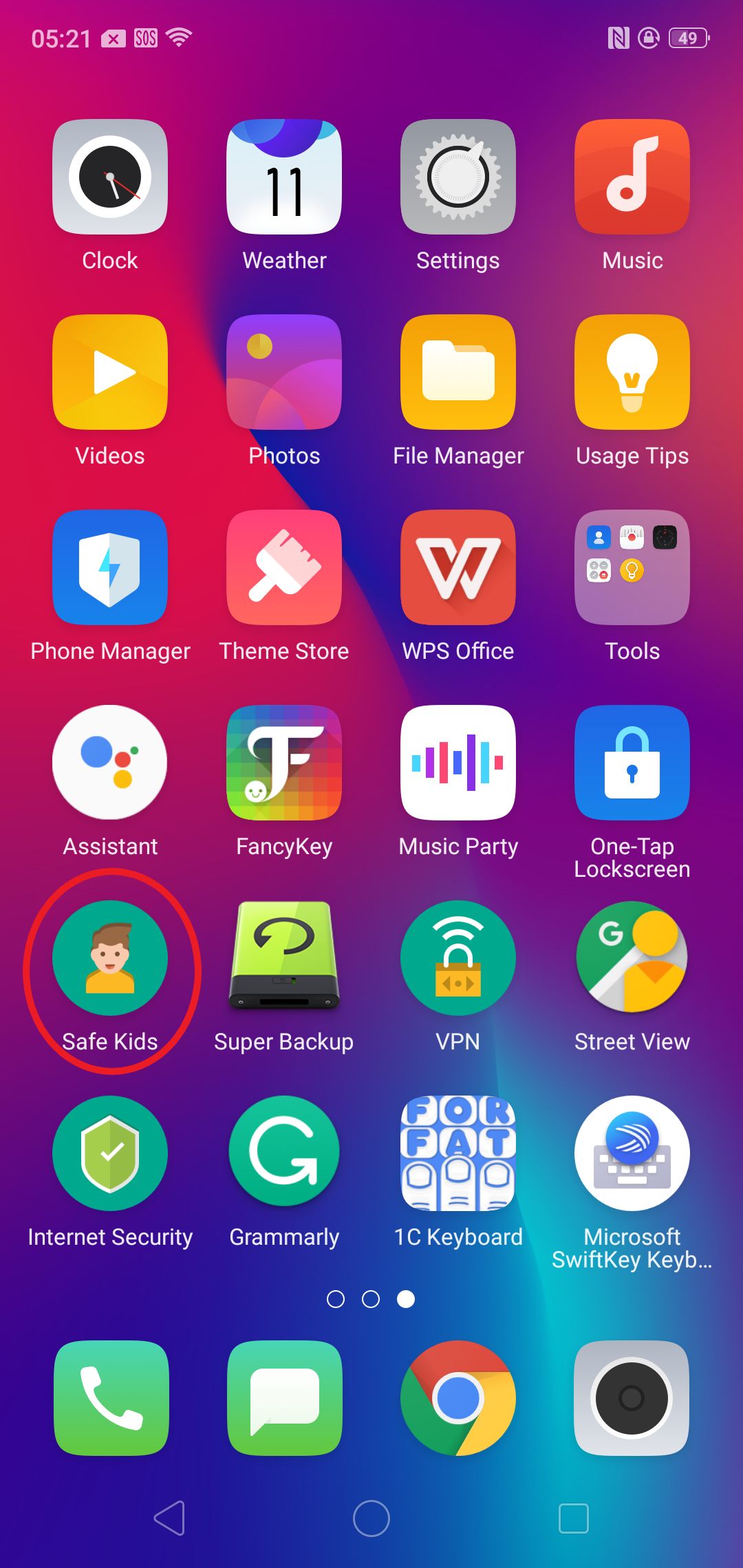Expand the Tools folder
The width and height of the screenshot is (743, 1568).
(x=632, y=567)
